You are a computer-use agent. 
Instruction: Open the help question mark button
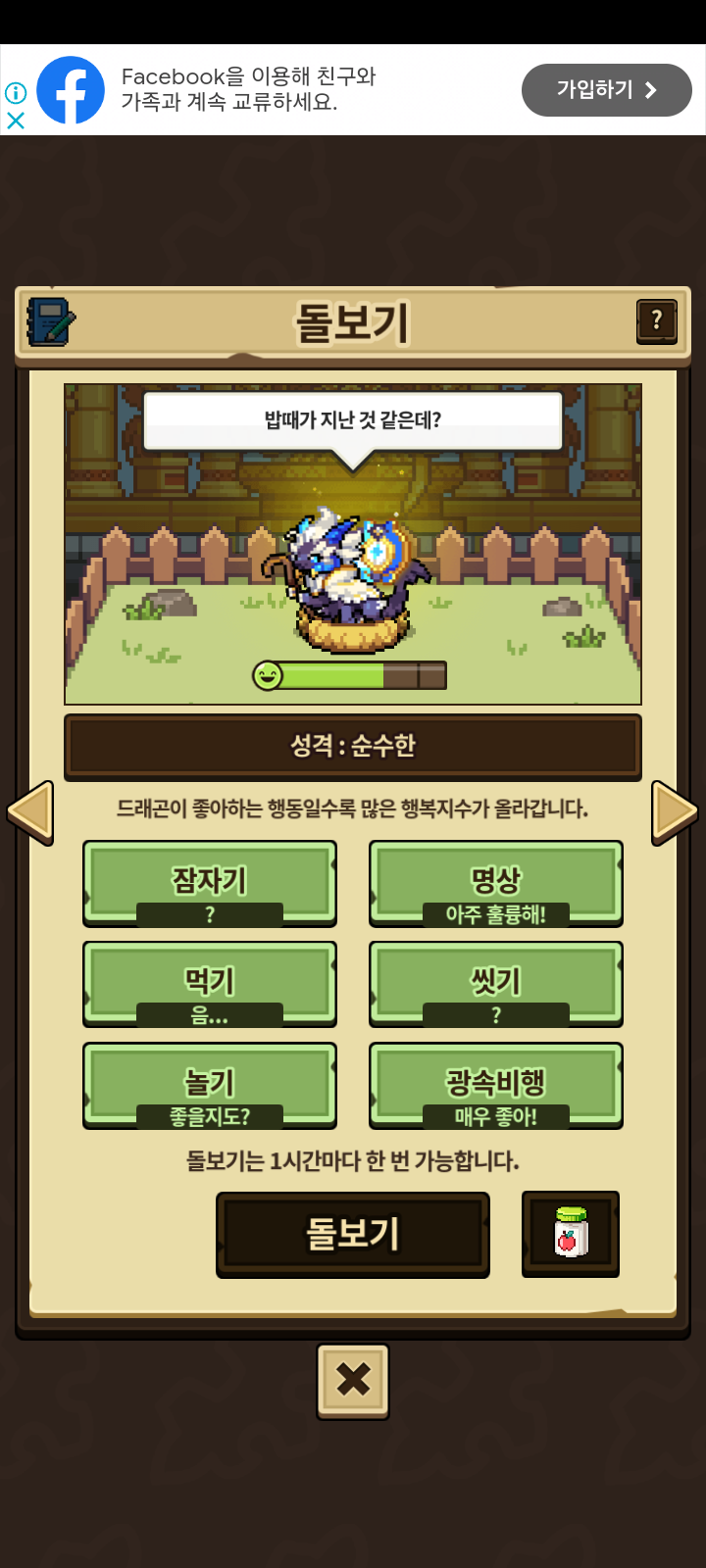click(656, 320)
